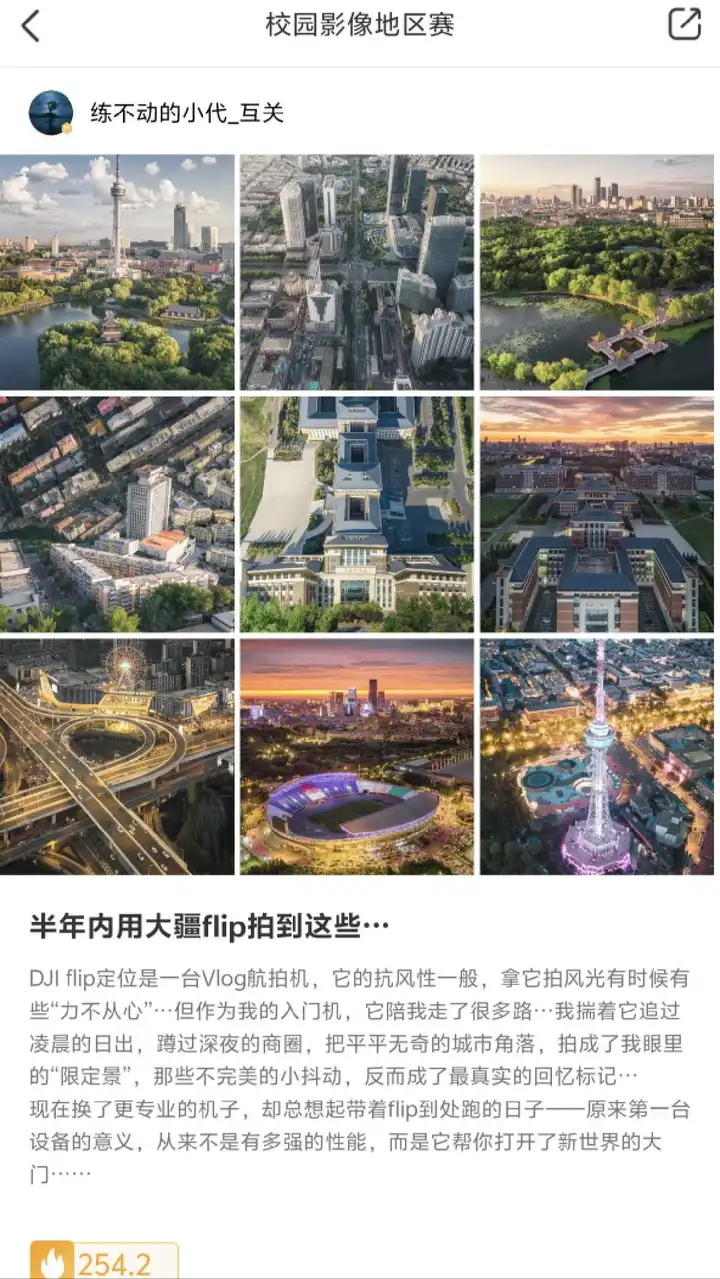Go back using the top-left arrow
Image resolution: width=720 pixels, height=1279 pixels.
click(x=31, y=26)
